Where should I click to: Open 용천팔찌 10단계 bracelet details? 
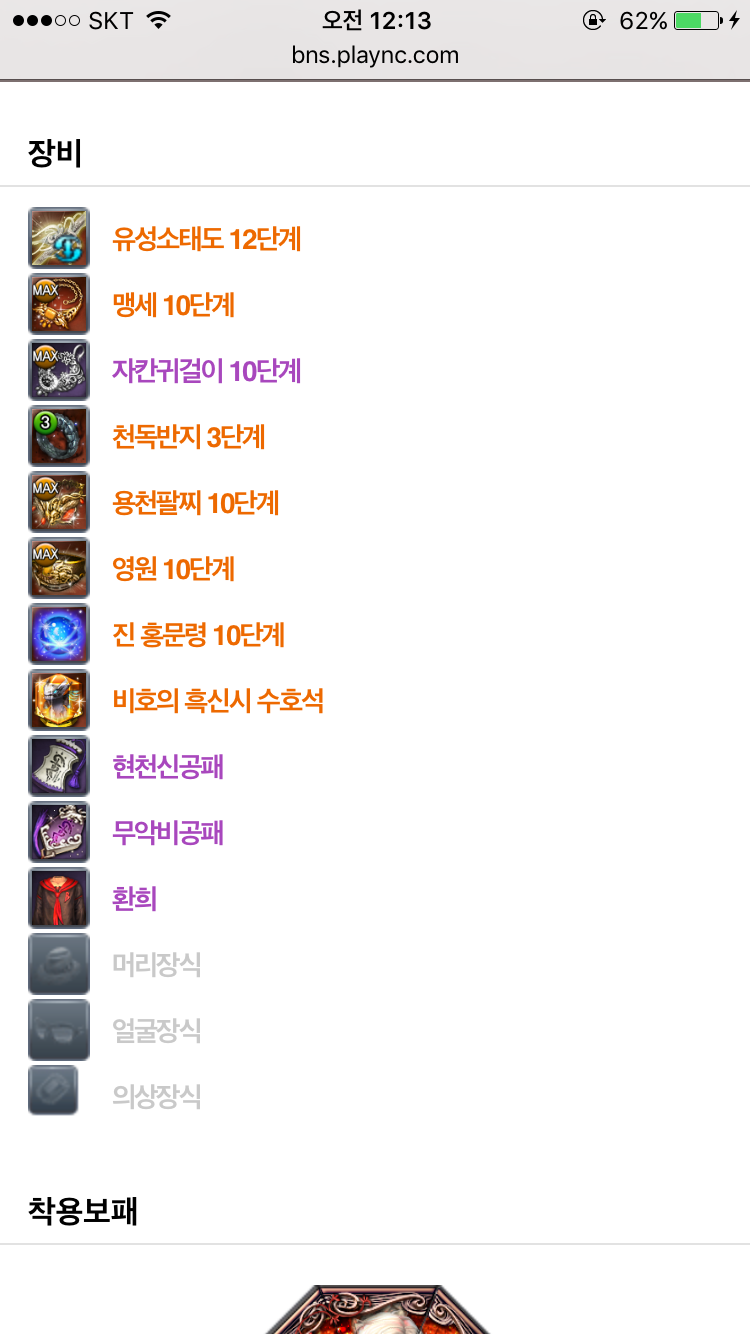[196, 503]
